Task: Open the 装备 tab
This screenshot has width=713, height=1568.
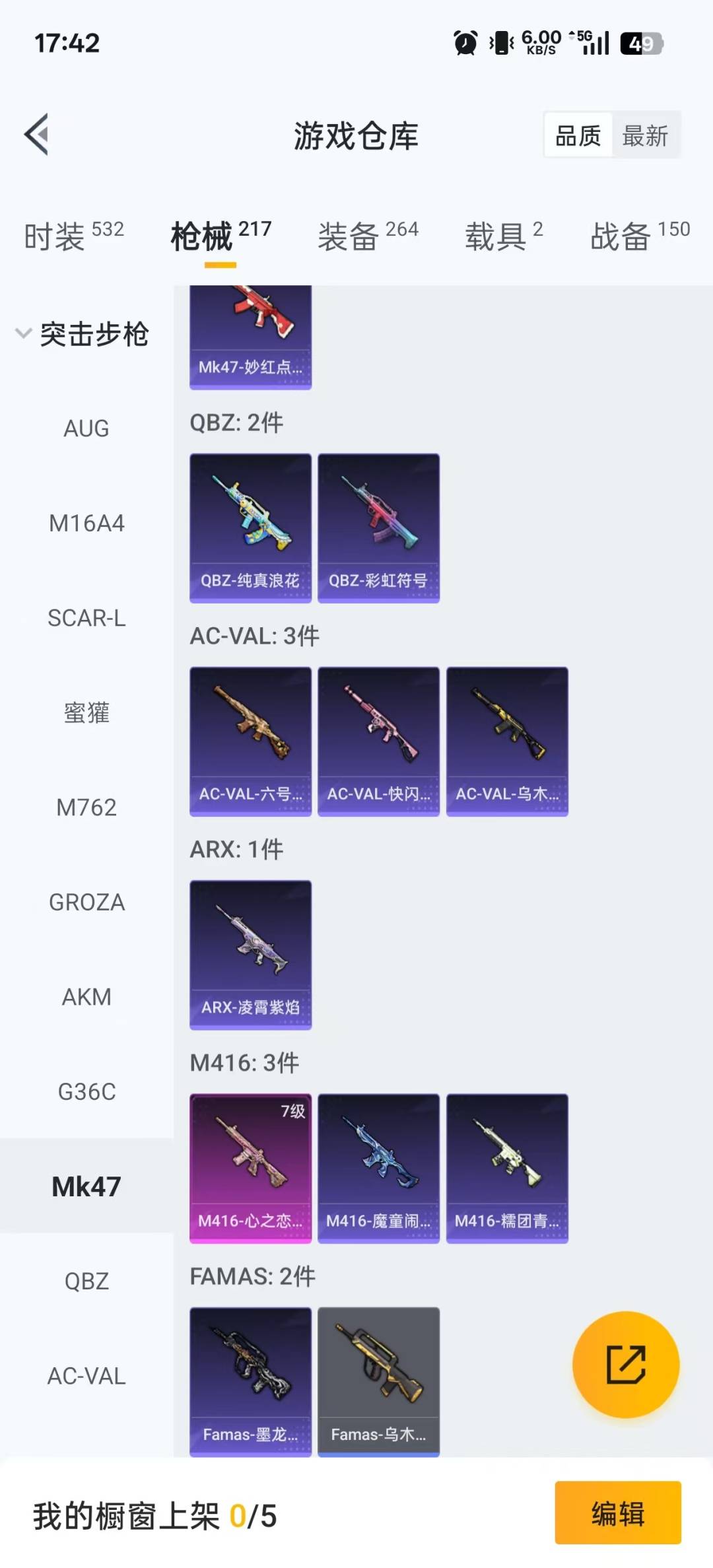Action: click(368, 236)
